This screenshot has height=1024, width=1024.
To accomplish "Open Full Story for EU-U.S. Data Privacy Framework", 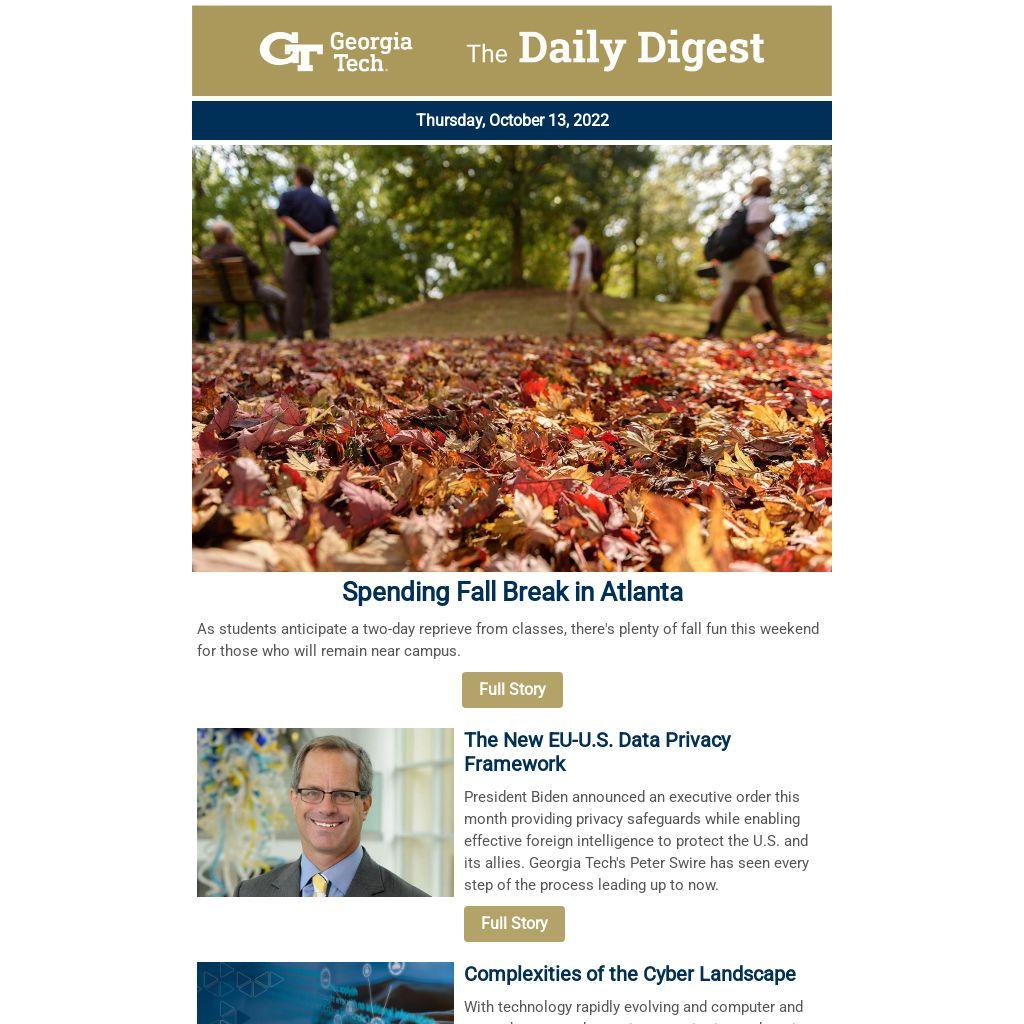I will click(514, 924).
